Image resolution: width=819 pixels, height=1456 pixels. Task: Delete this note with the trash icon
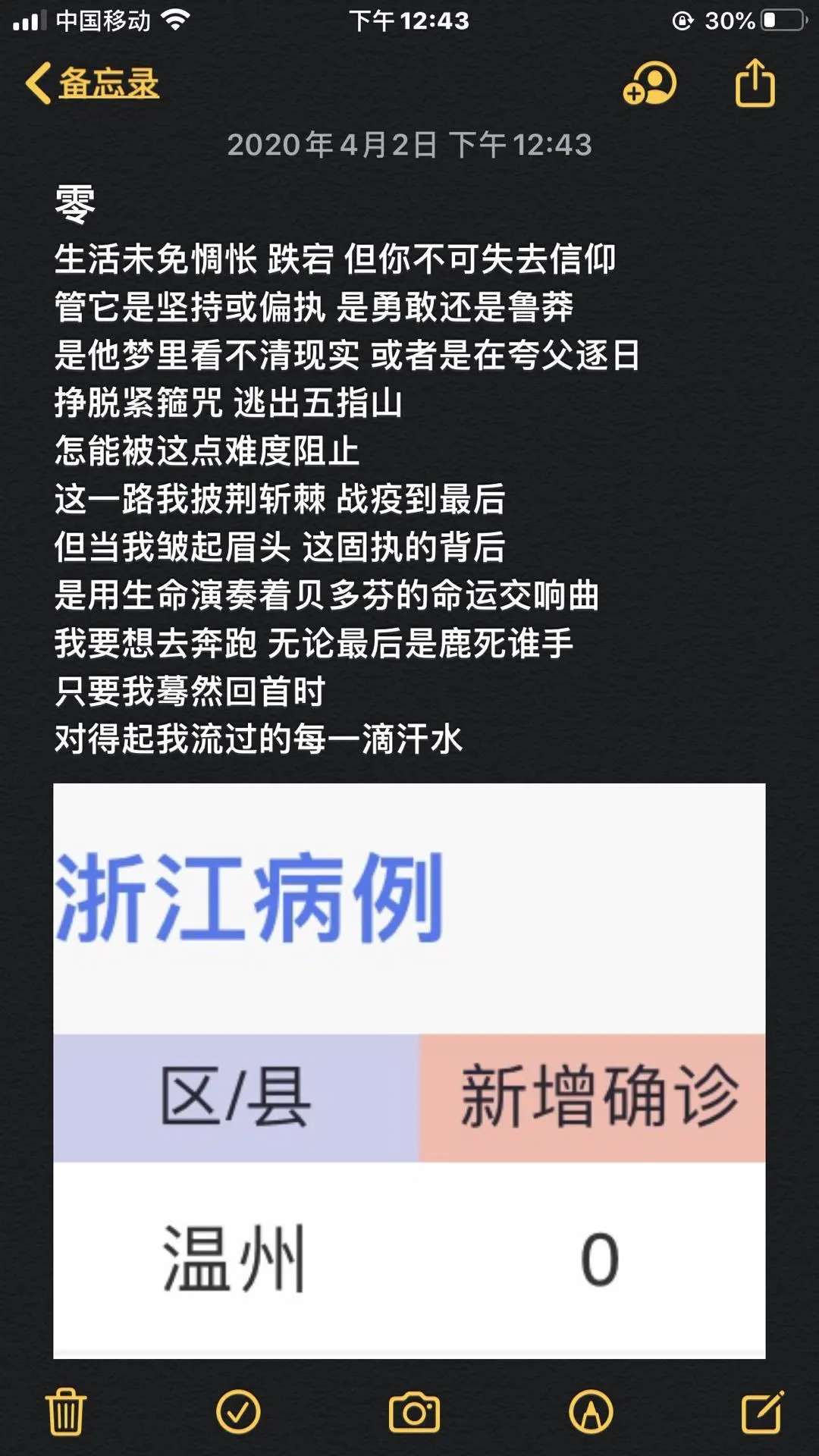tap(66, 1412)
